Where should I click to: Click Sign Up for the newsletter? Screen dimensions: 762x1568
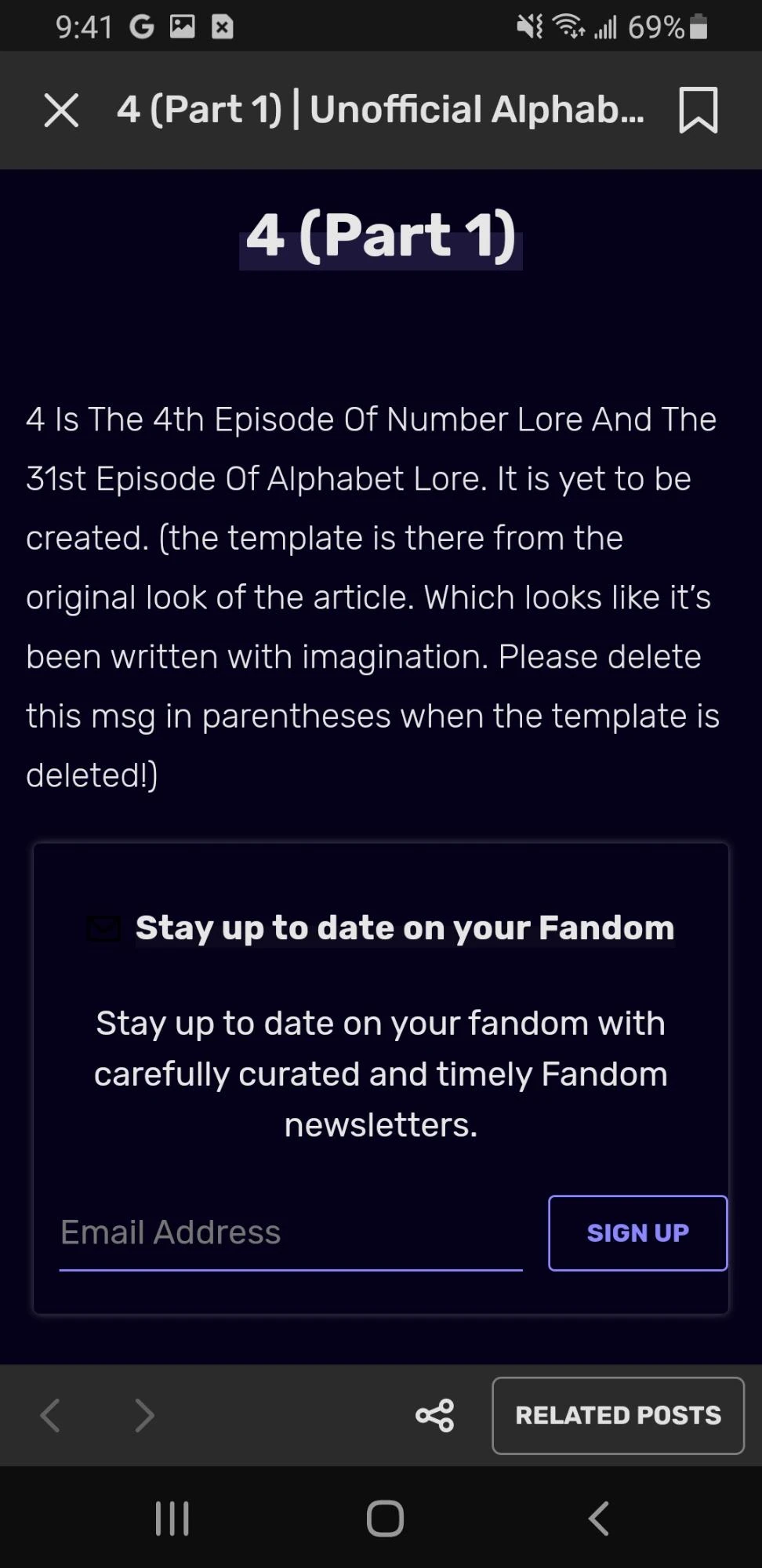[637, 1233]
